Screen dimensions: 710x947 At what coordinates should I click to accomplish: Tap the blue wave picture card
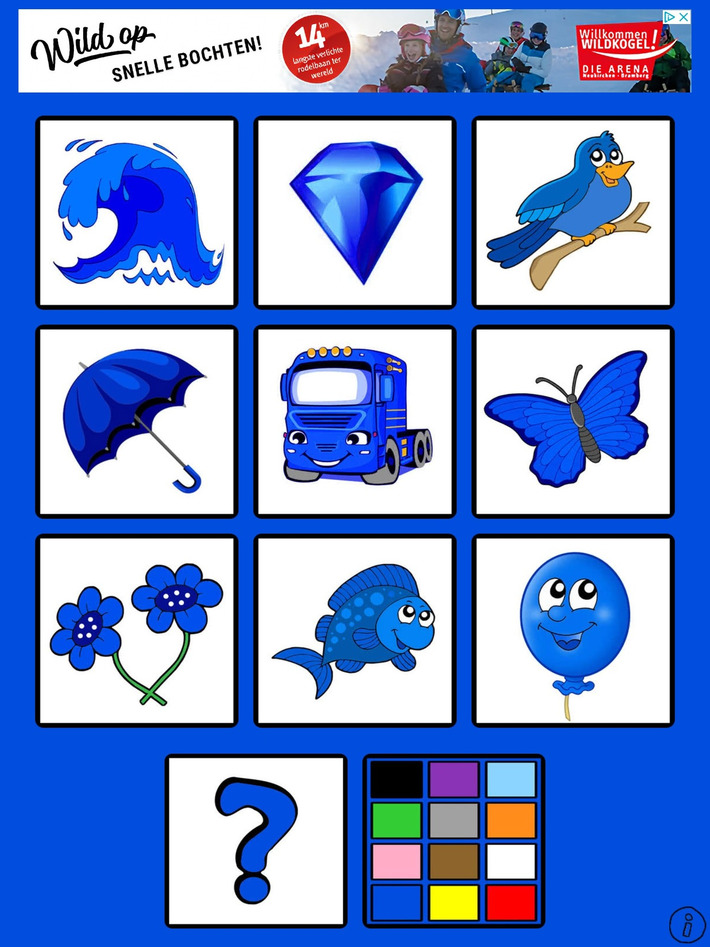[137, 213]
